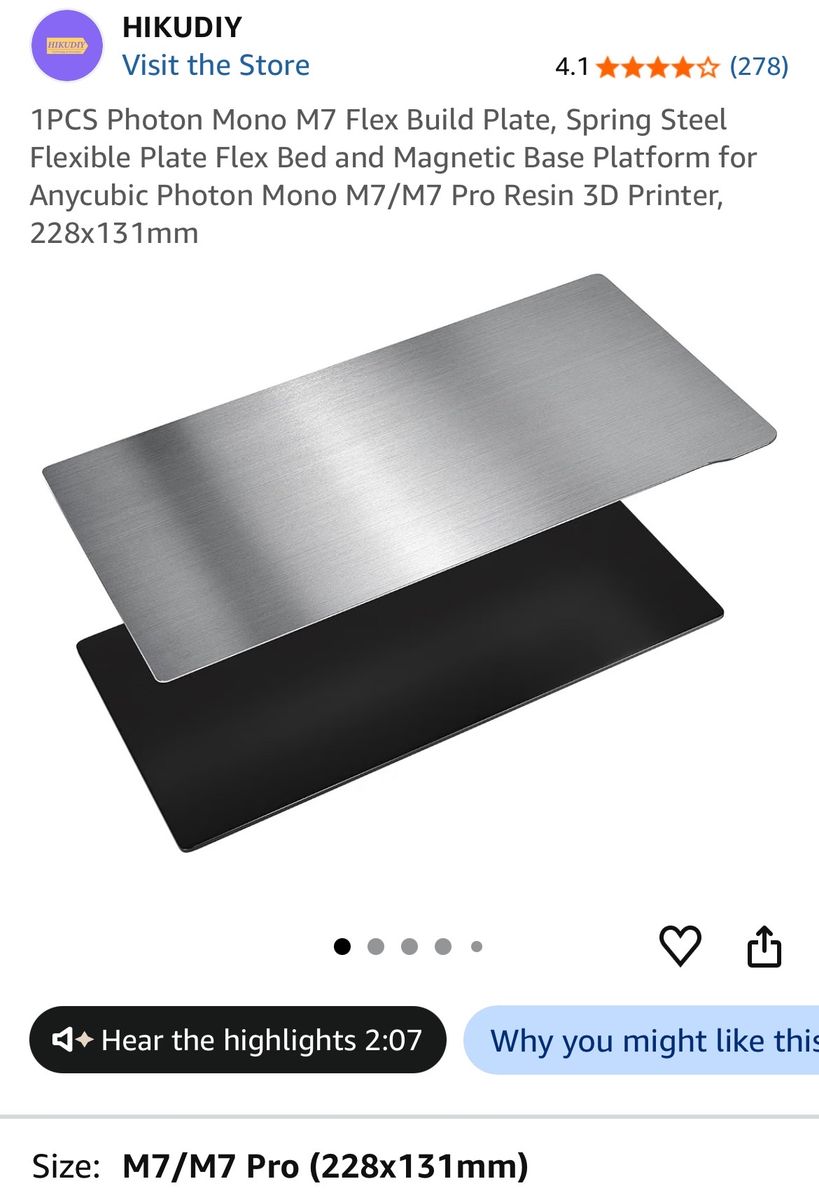Jump to the second image dot
The width and height of the screenshot is (819, 1200).
click(376, 946)
